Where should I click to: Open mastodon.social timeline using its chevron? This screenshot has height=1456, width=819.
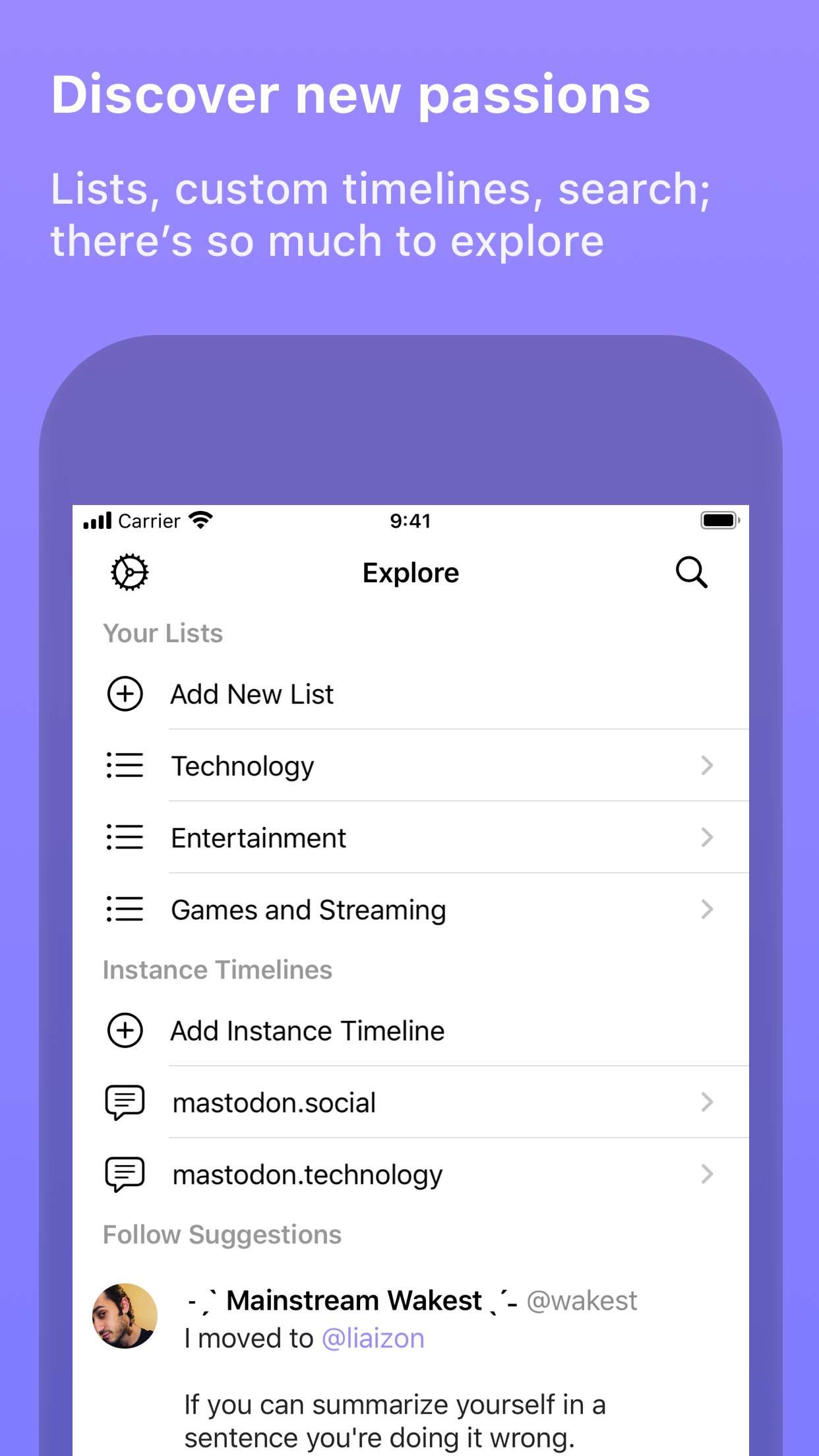coord(708,1102)
